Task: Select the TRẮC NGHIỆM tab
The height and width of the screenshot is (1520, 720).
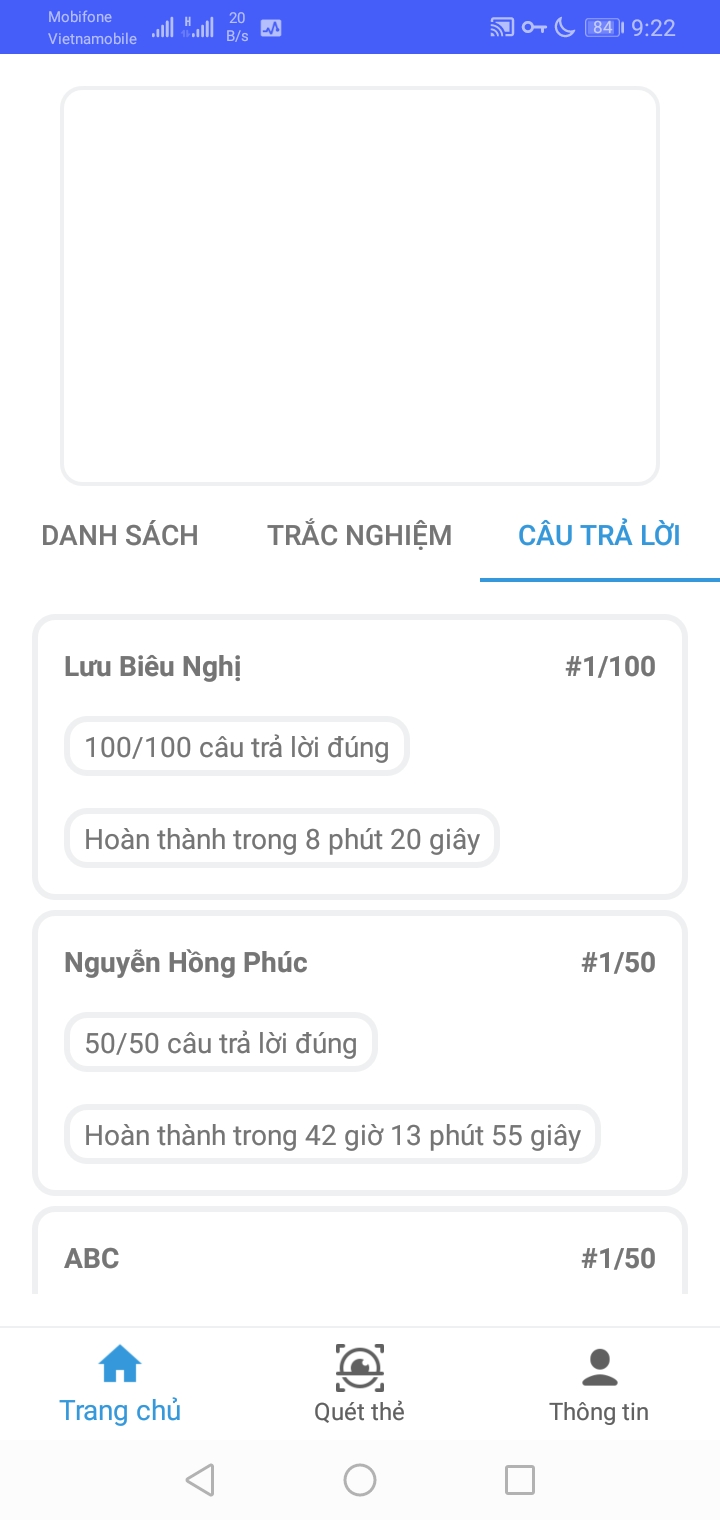Action: pyautogui.click(x=360, y=536)
